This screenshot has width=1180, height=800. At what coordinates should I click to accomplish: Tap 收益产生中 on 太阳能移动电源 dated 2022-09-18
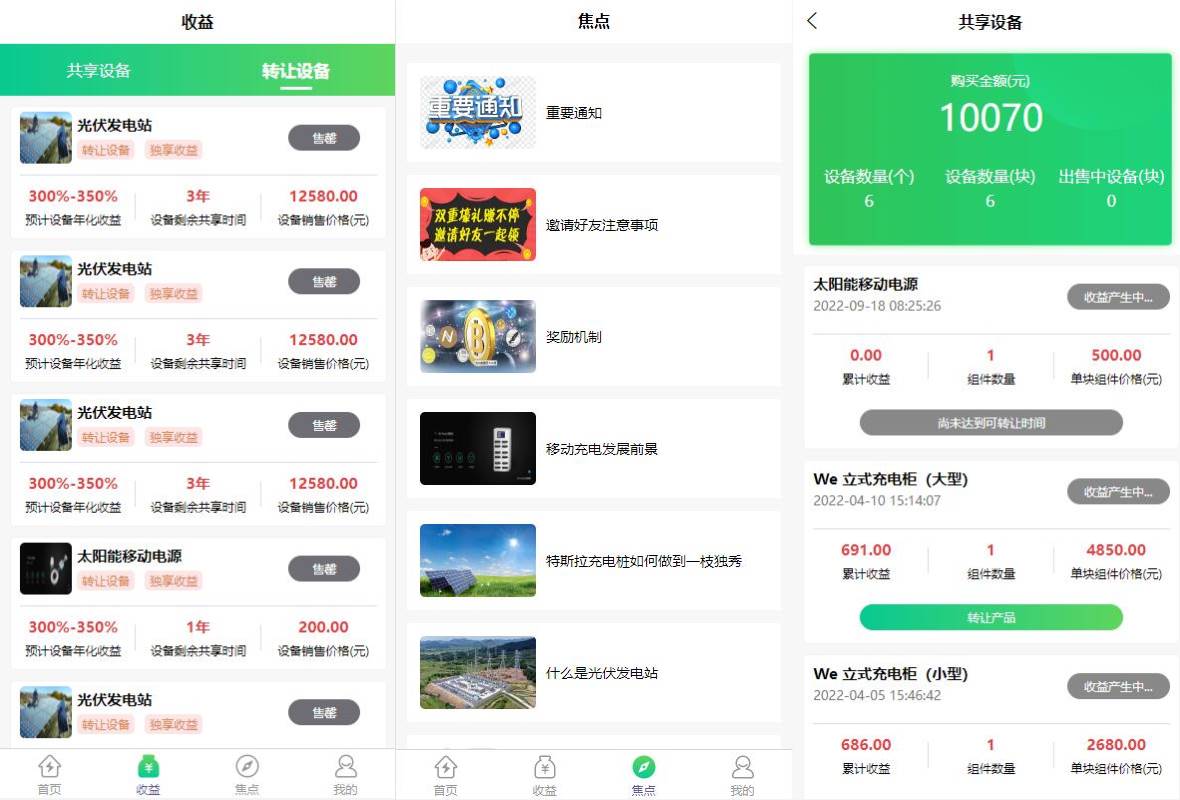[x=1117, y=297]
